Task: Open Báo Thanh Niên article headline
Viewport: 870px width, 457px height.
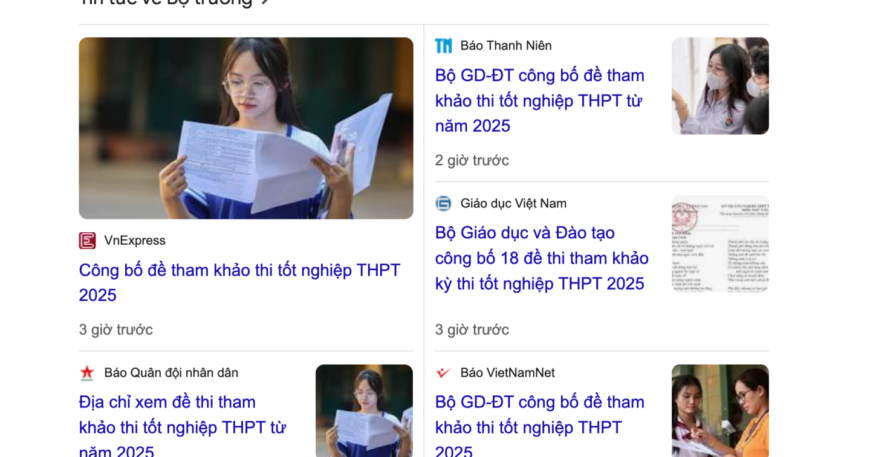Action: [x=539, y=100]
